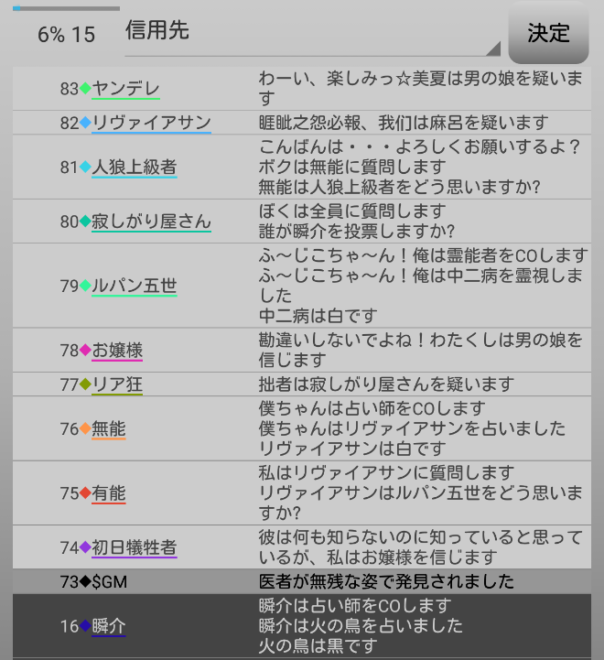The image size is (604, 660).
Task: Tap the ルパン五世 name link
Action: [x=134, y=286]
